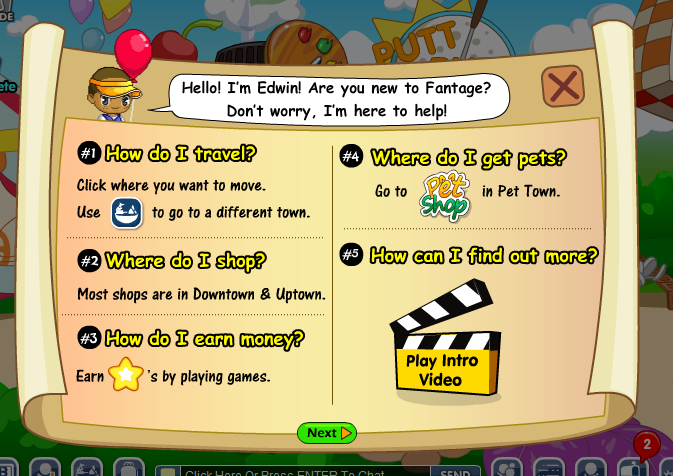Close Edwin's help scroll

[x=563, y=88]
